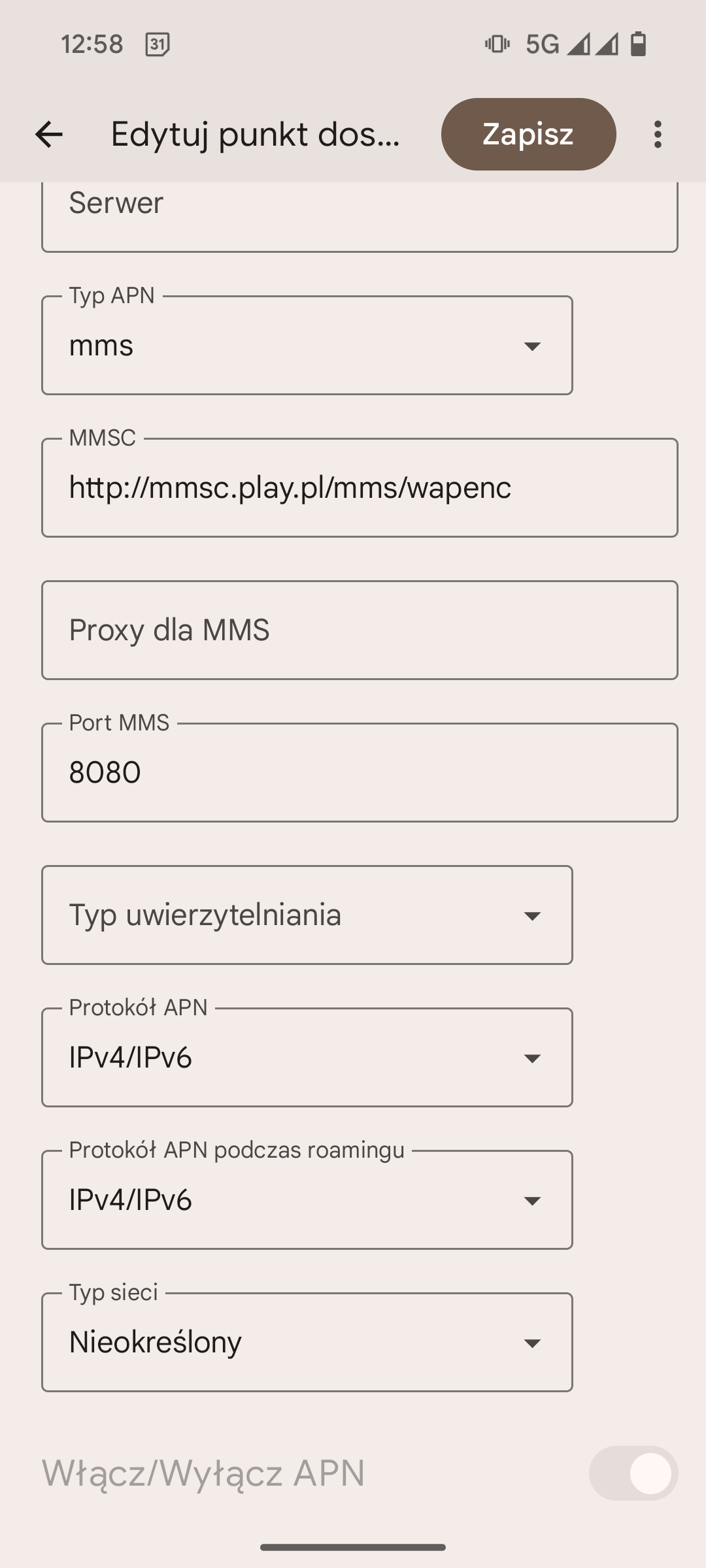Viewport: 706px width, 1568px height.
Task: Open the three-dot overflow menu
Action: (658, 135)
